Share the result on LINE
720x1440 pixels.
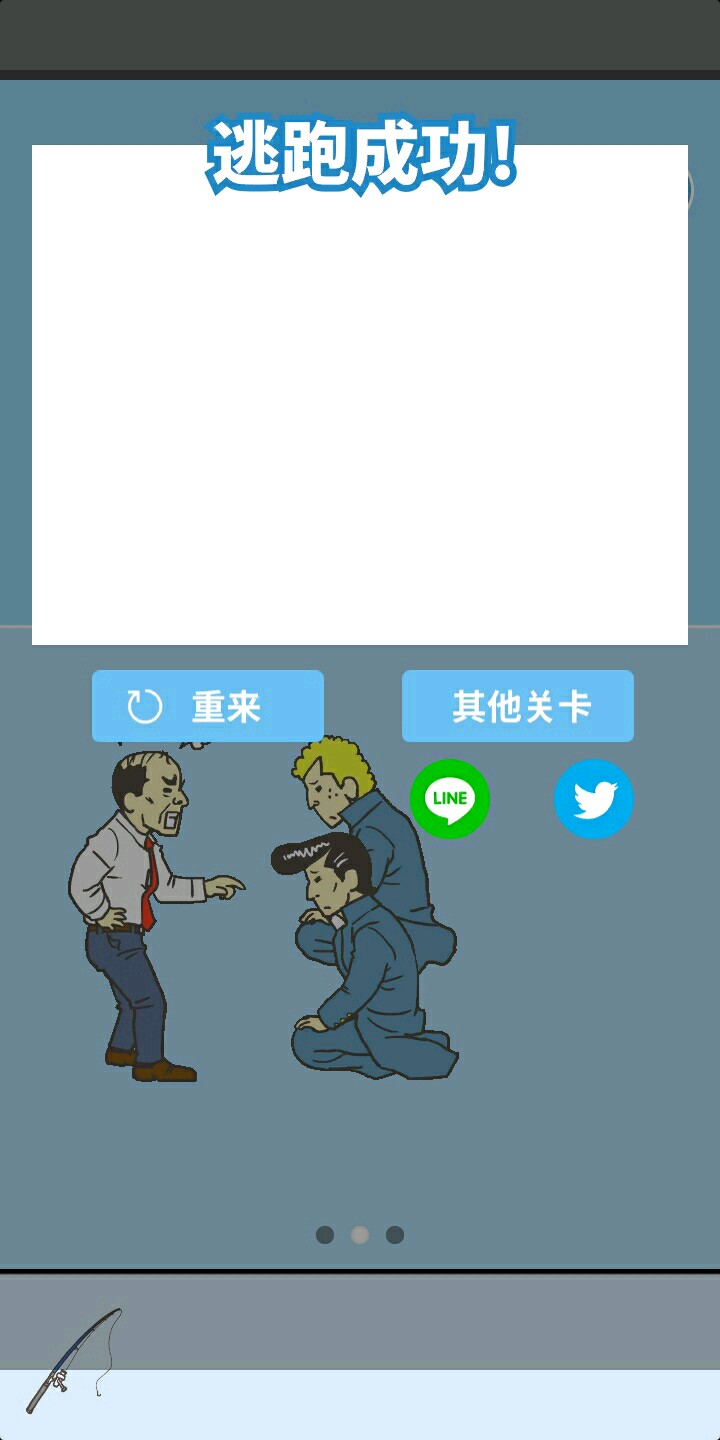(x=450, y=798)
